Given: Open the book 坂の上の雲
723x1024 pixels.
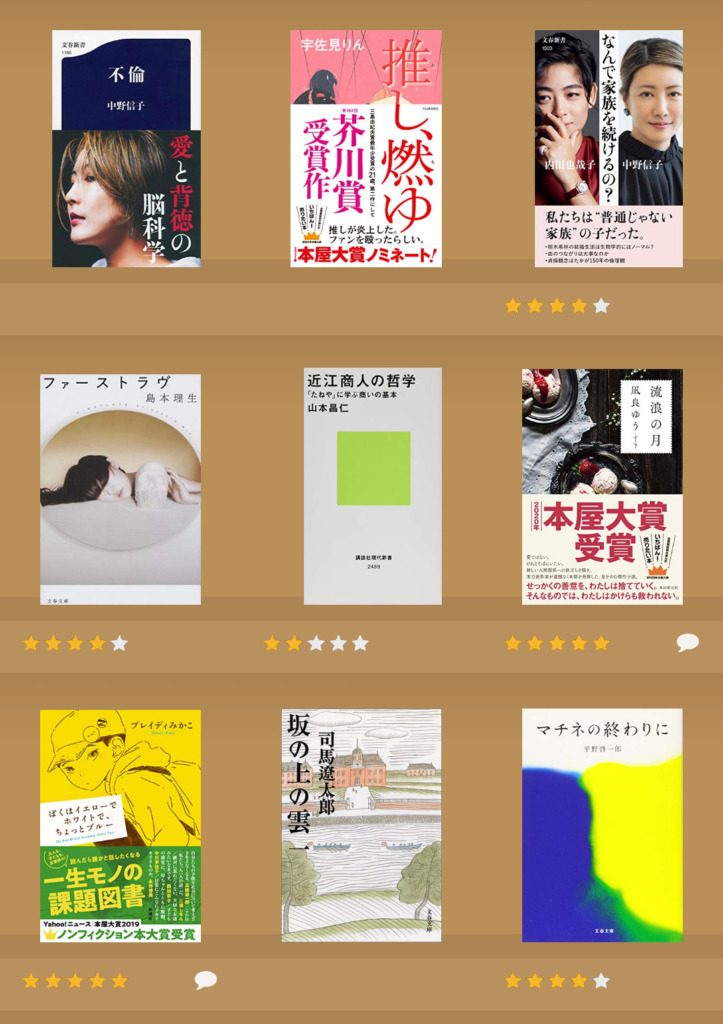Looking at the screenshot, I should 361,826.
